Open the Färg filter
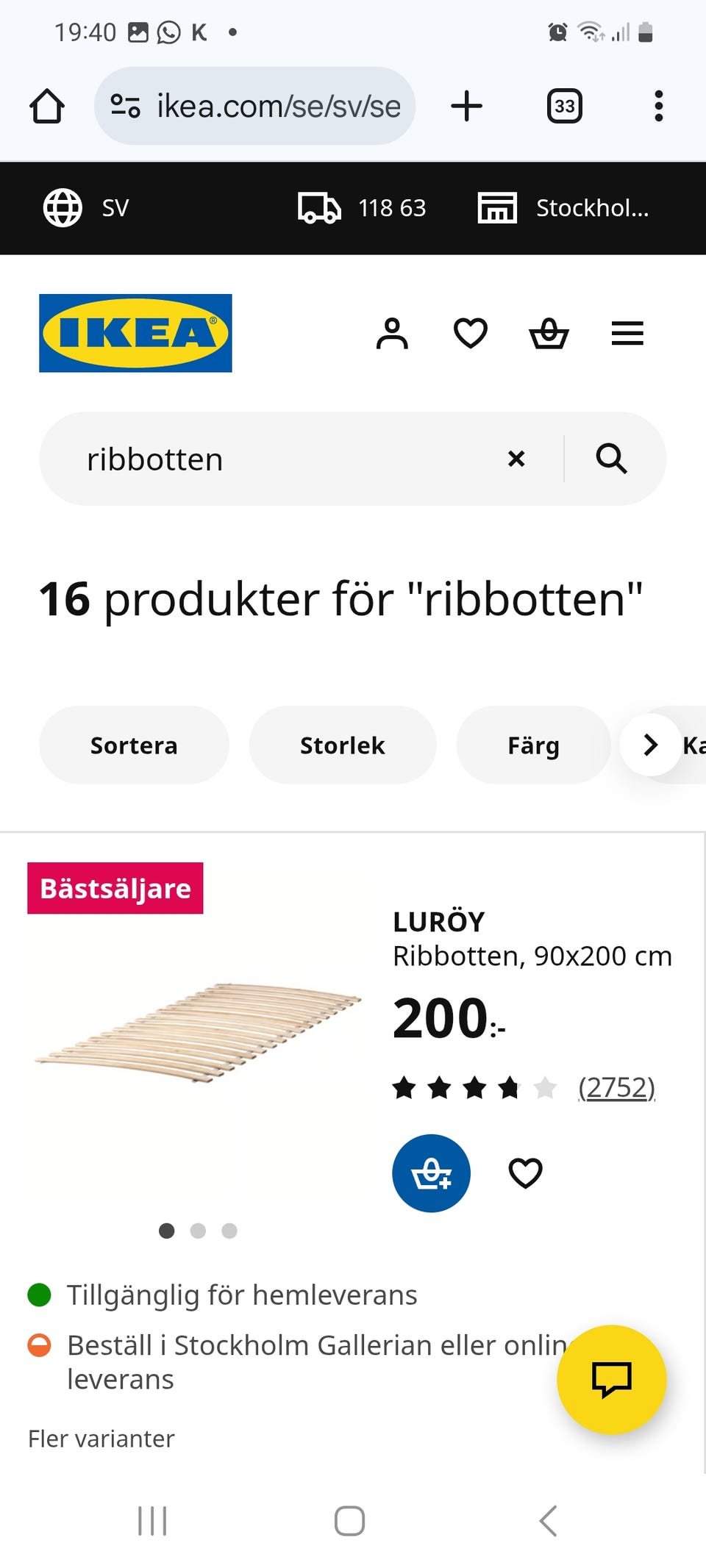Image resolution: width=706 pixels, height=1568 pixels. click(x=532, y=745)
